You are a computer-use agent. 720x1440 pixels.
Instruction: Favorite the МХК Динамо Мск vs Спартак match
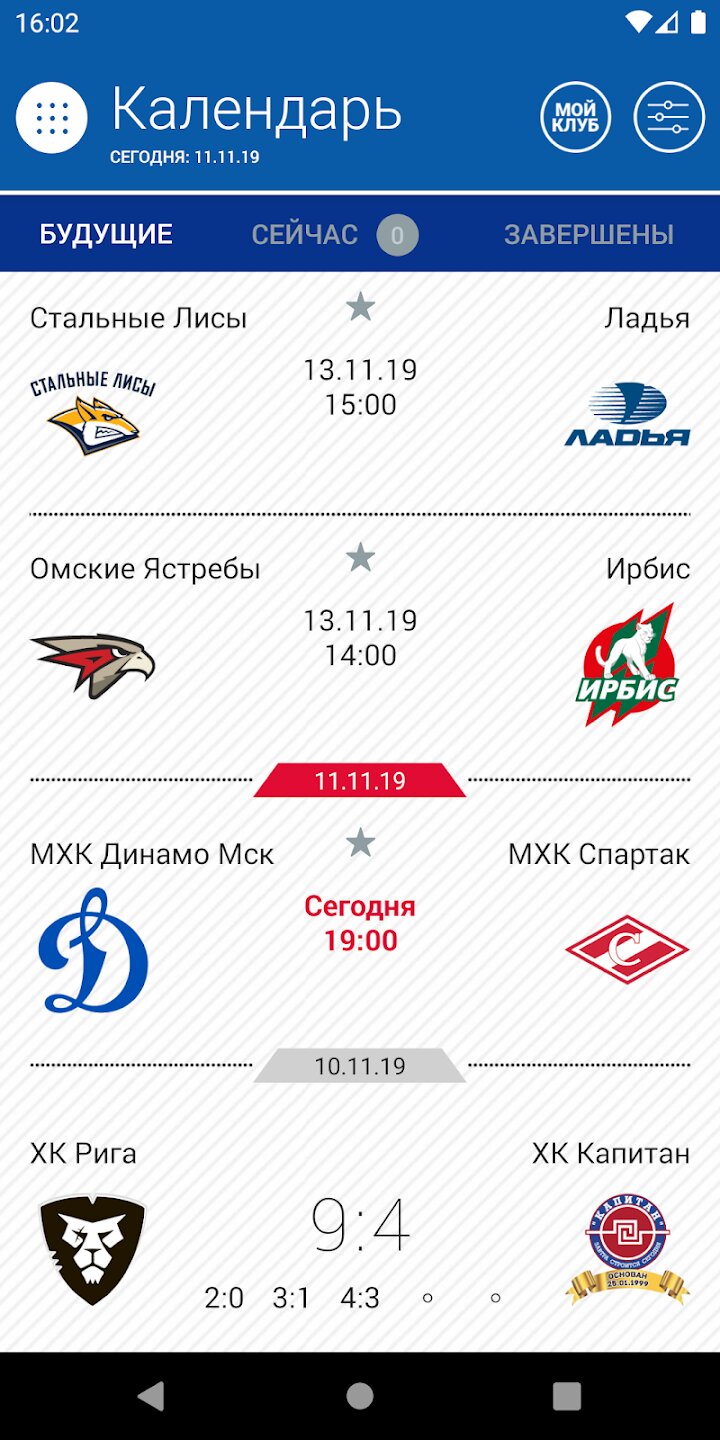pyautogui.click(x=360, y=843)
